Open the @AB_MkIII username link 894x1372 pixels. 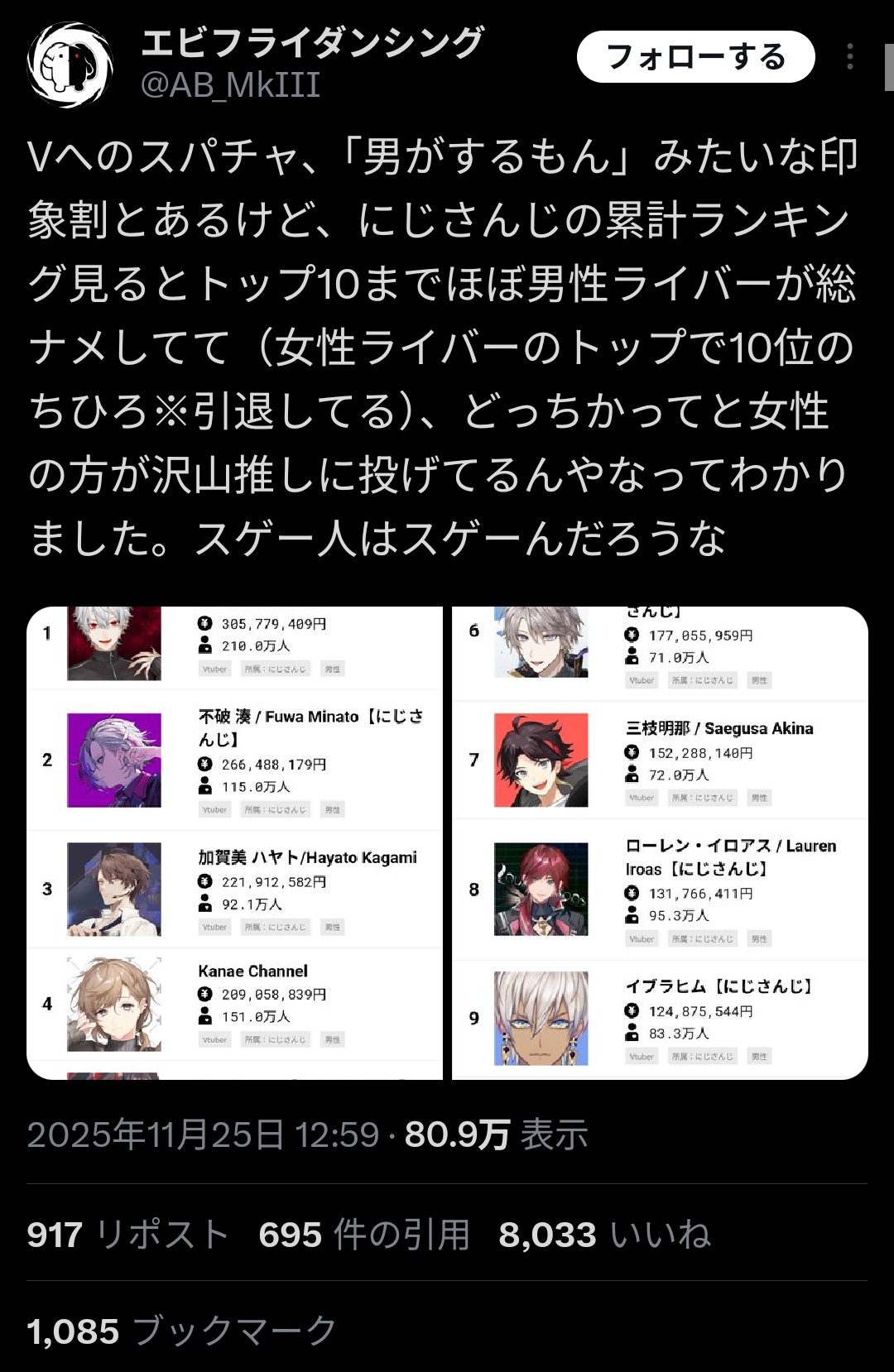click(230, 85)
